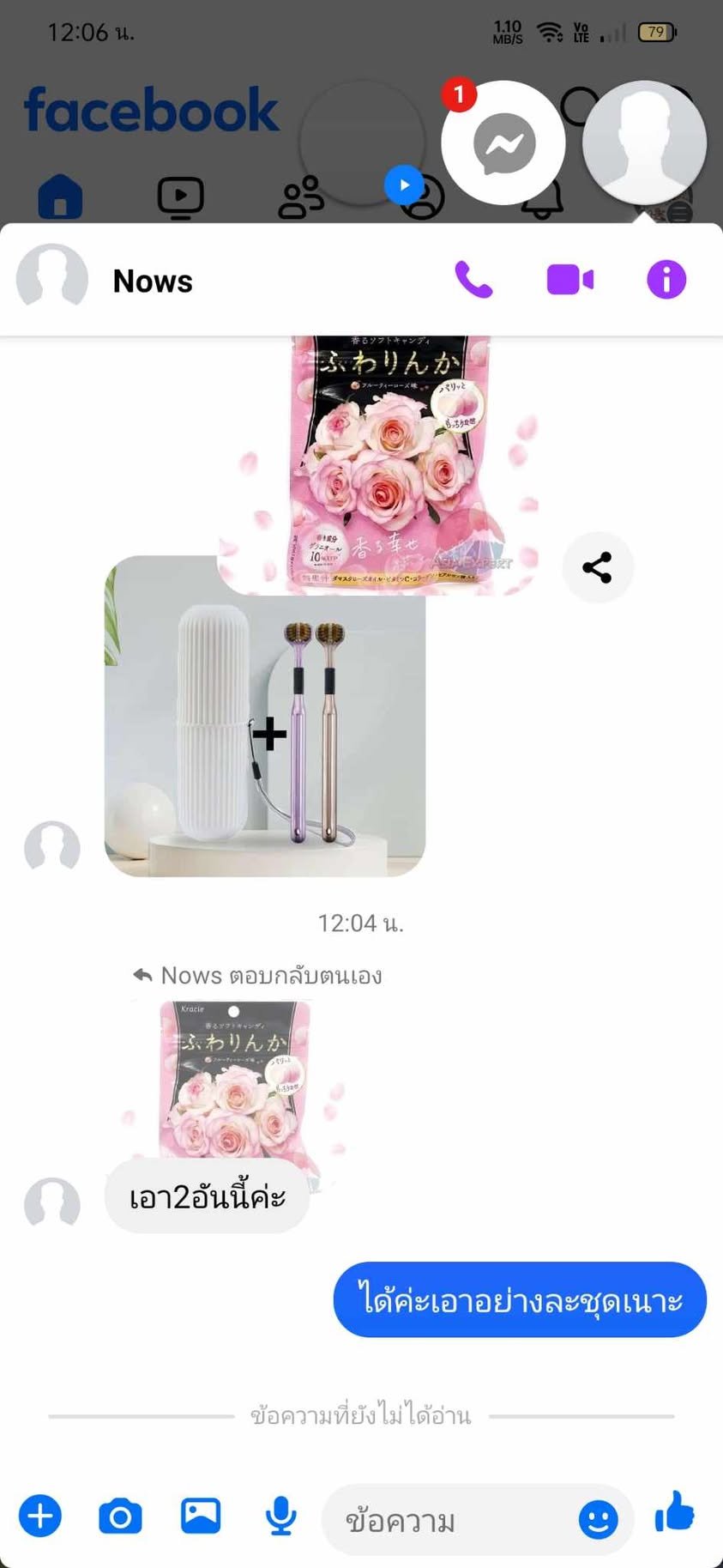The width and height of the screenshot is (723, 1568).
Task: Open the photo gallery picker
Action: tap(201, 1516)
